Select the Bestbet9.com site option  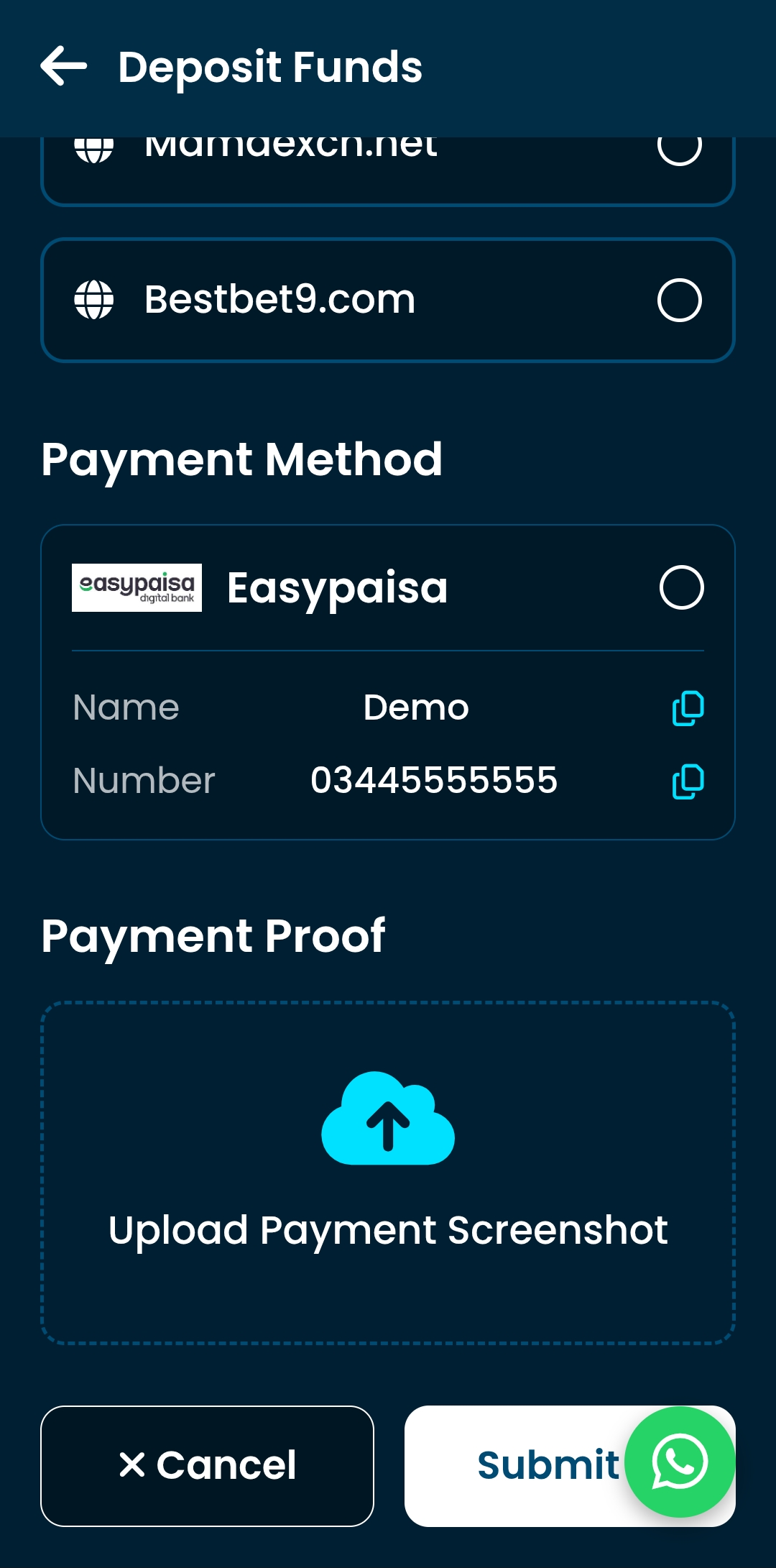coord(679,300)
